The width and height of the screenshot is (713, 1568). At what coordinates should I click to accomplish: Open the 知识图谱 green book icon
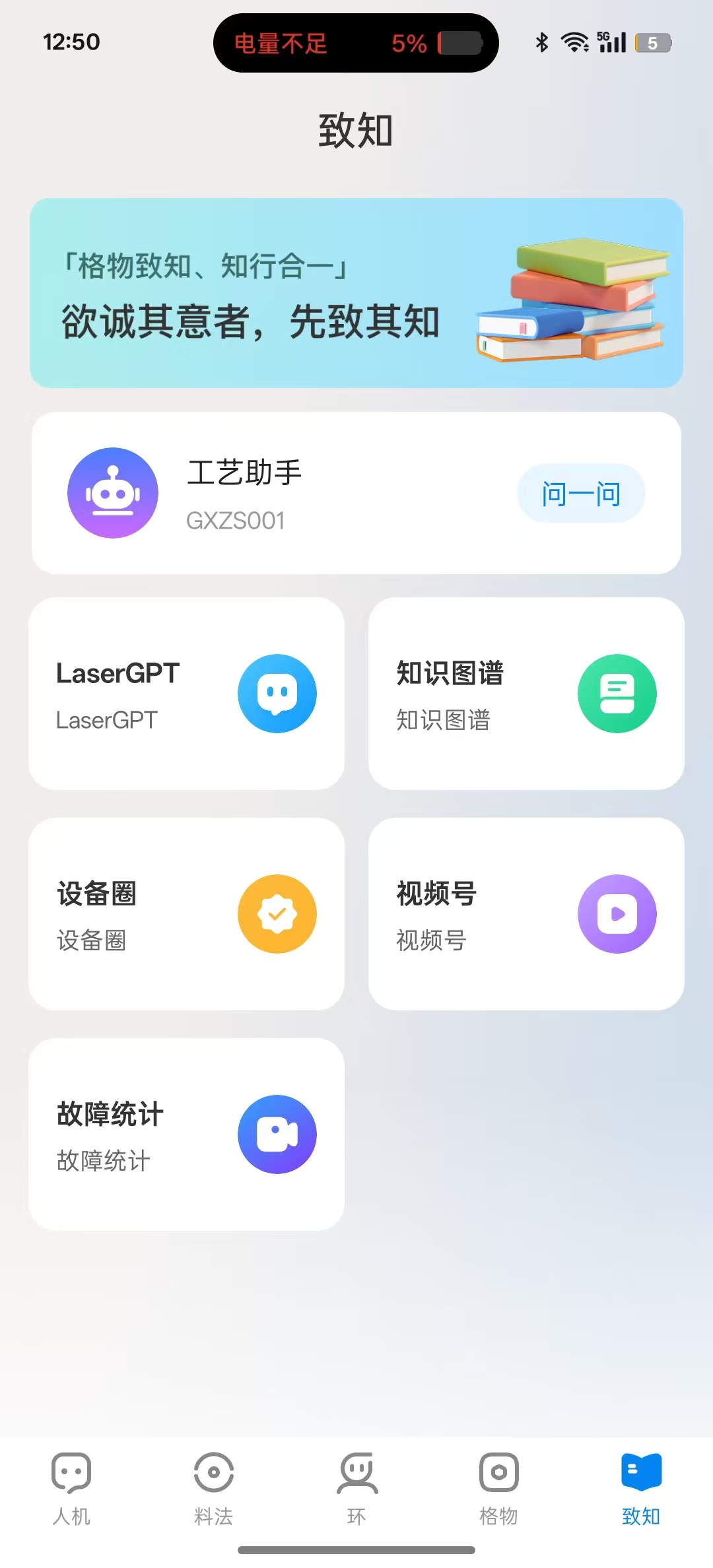click(x=617, y=694)
